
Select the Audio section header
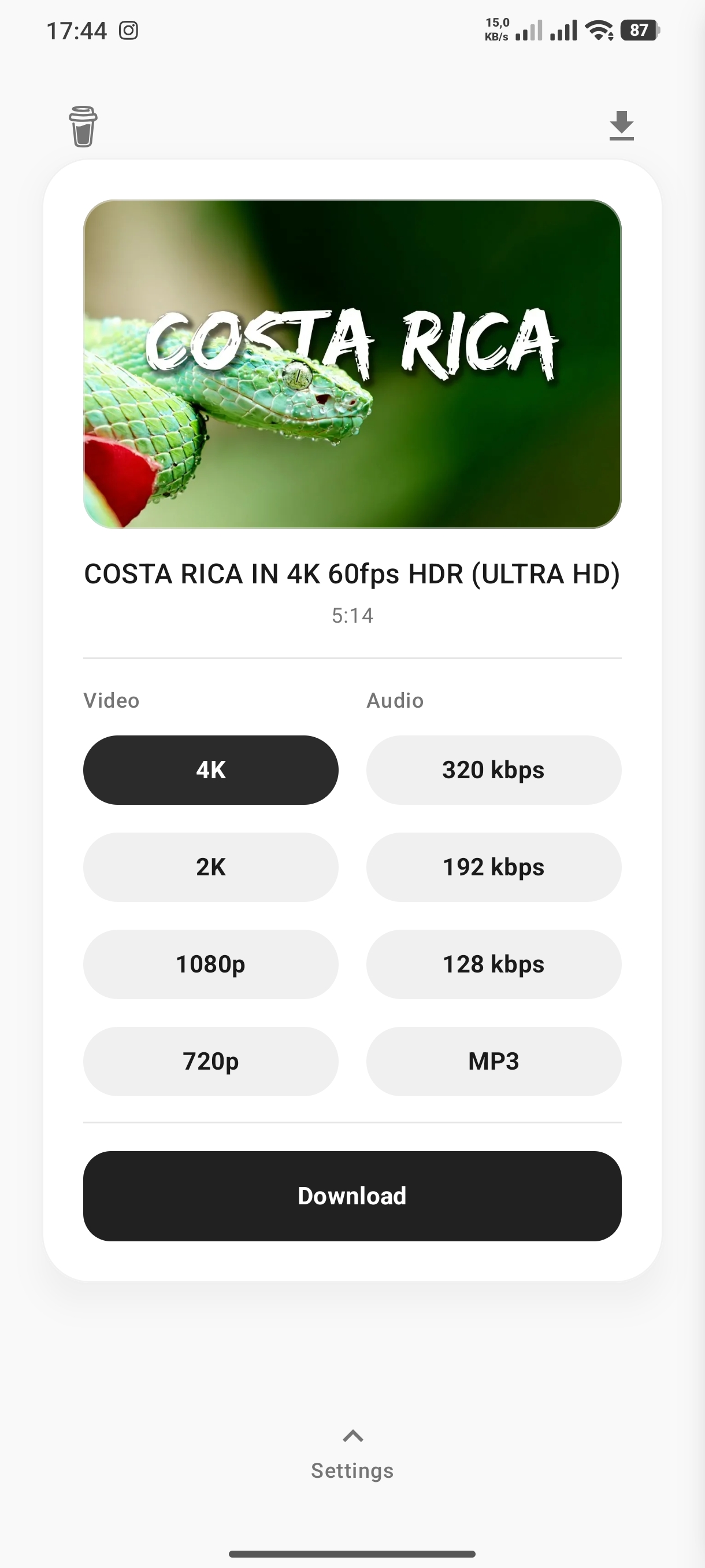tap(394, 700)
